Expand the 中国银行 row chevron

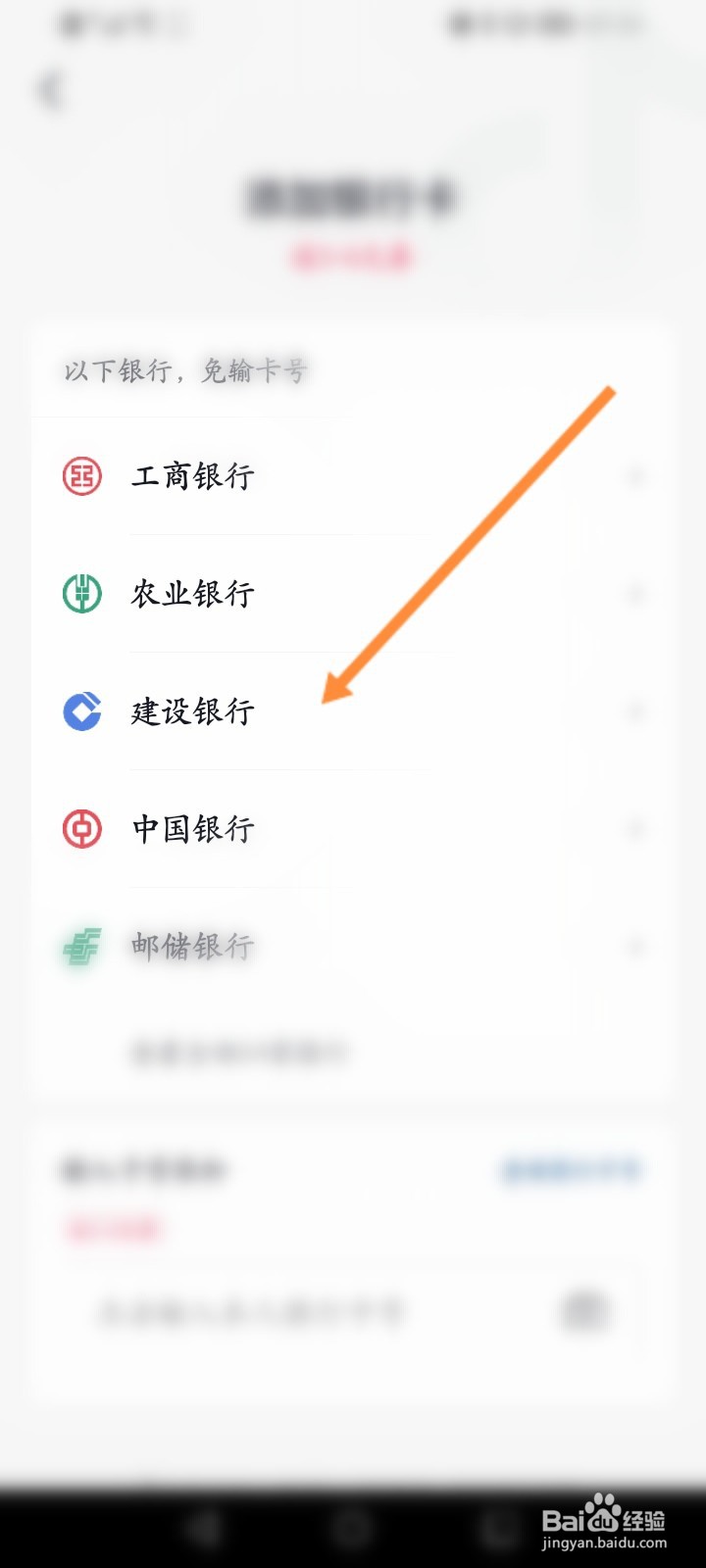tap(637, 828)
